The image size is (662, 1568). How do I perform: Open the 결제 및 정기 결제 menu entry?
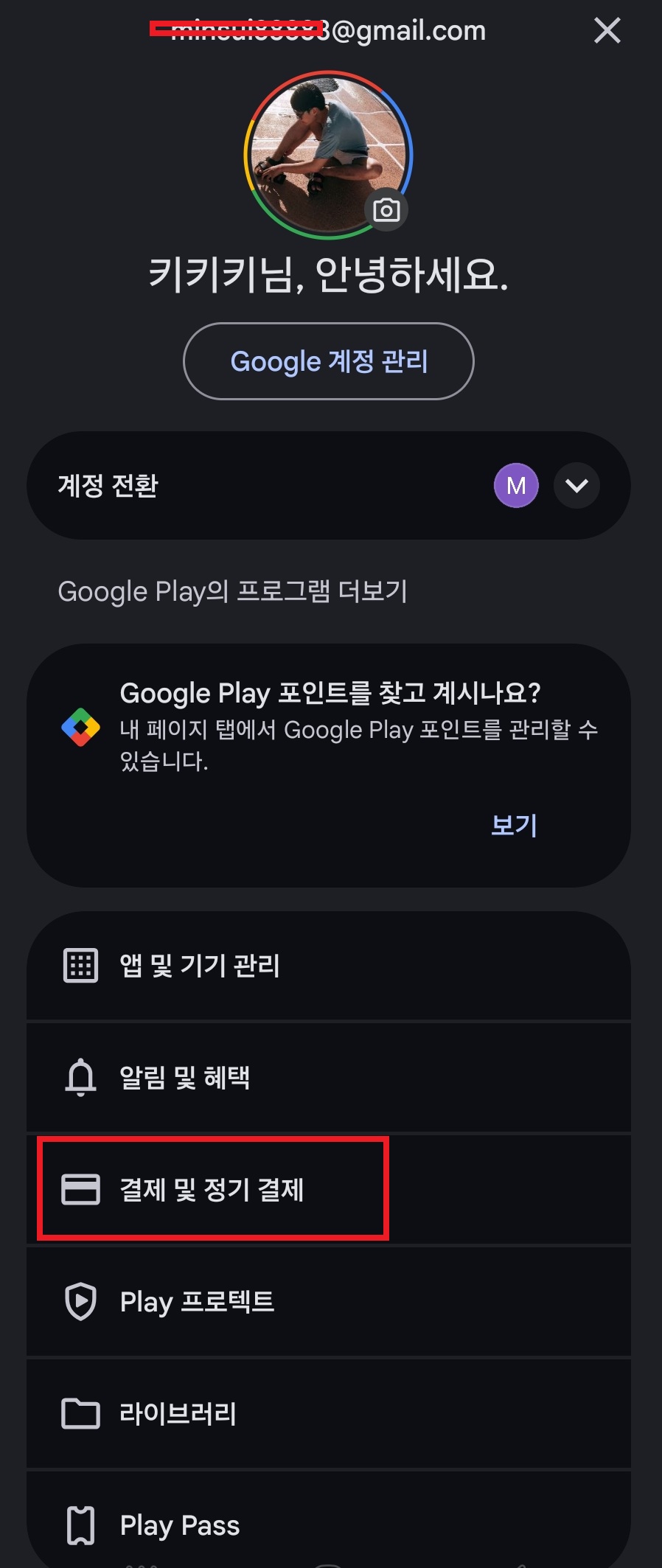(215, 1188)
